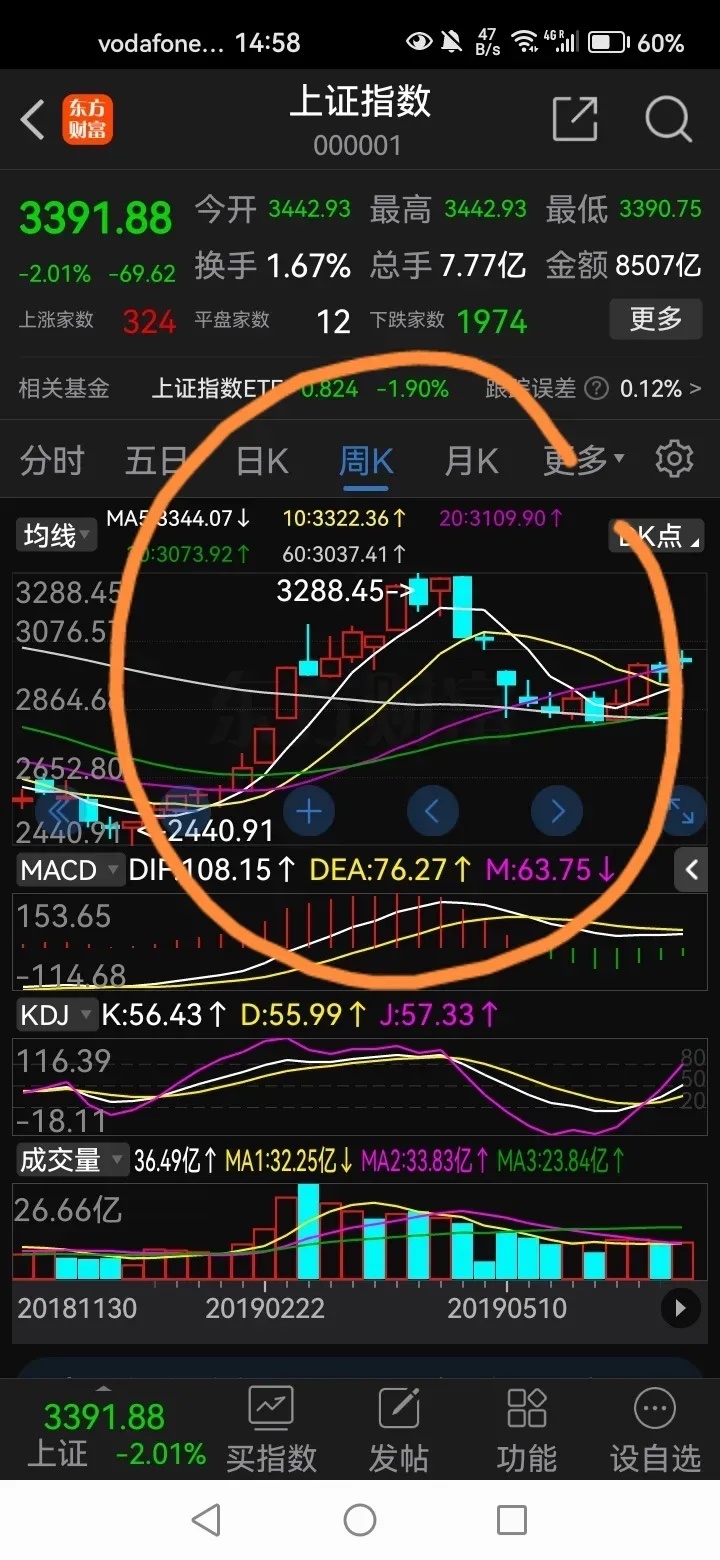Open chart settings gear icon
Viewport: 720px width, 1560px height.
pyautogui.click(x=674, y=459)
